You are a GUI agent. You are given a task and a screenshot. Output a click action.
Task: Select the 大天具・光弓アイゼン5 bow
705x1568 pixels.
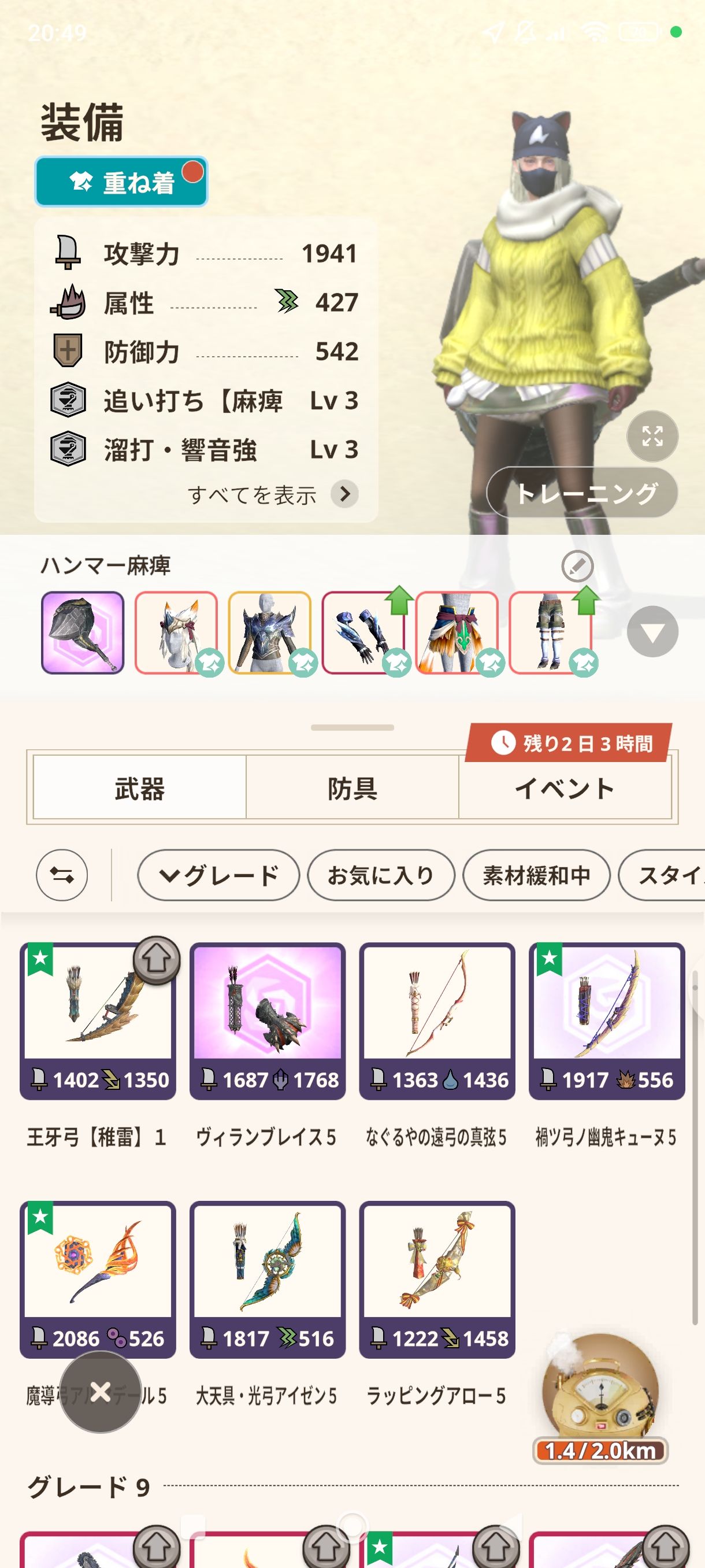click(268, 1279)
